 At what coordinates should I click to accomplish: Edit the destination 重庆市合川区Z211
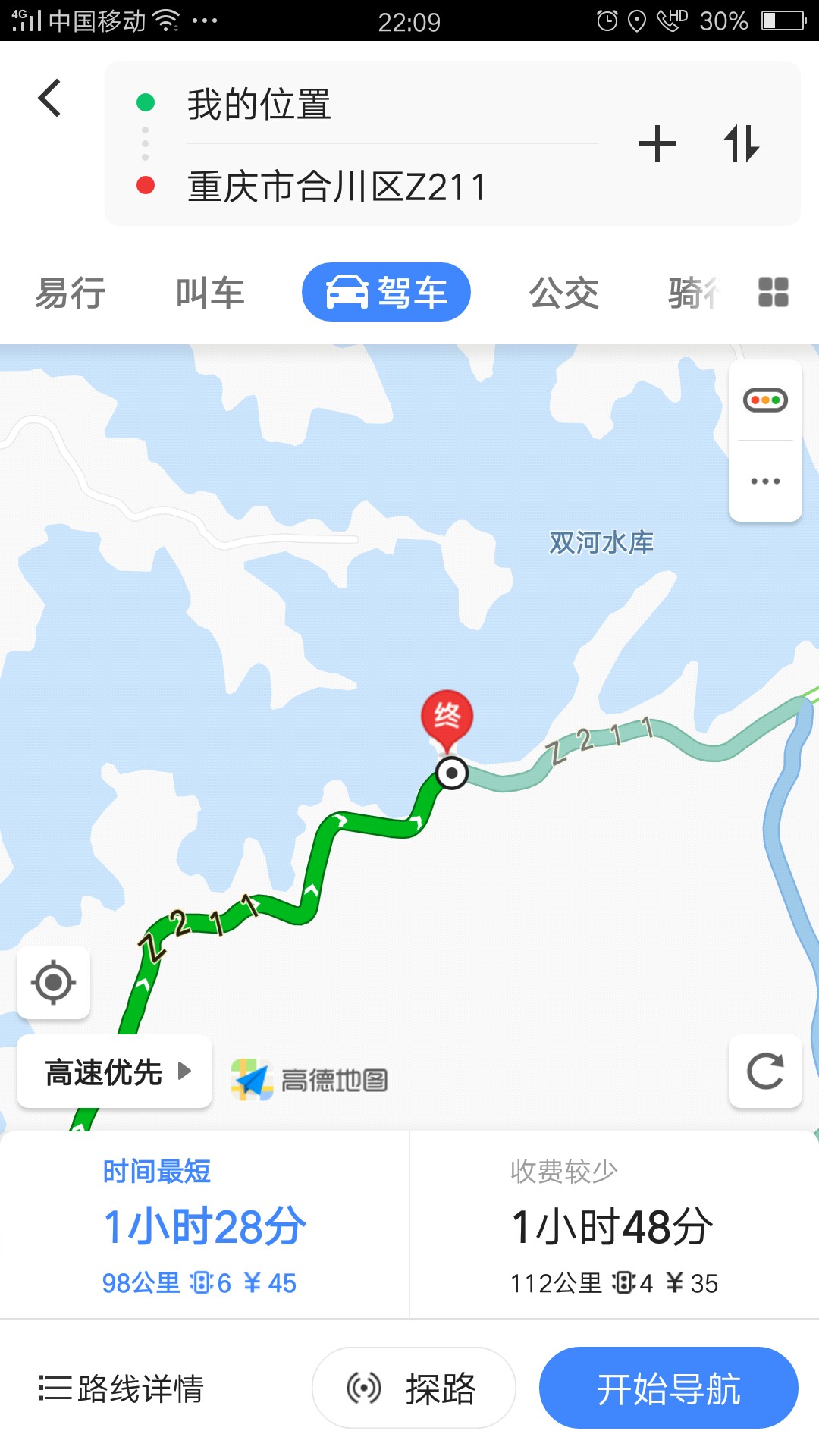coord(336,187)
